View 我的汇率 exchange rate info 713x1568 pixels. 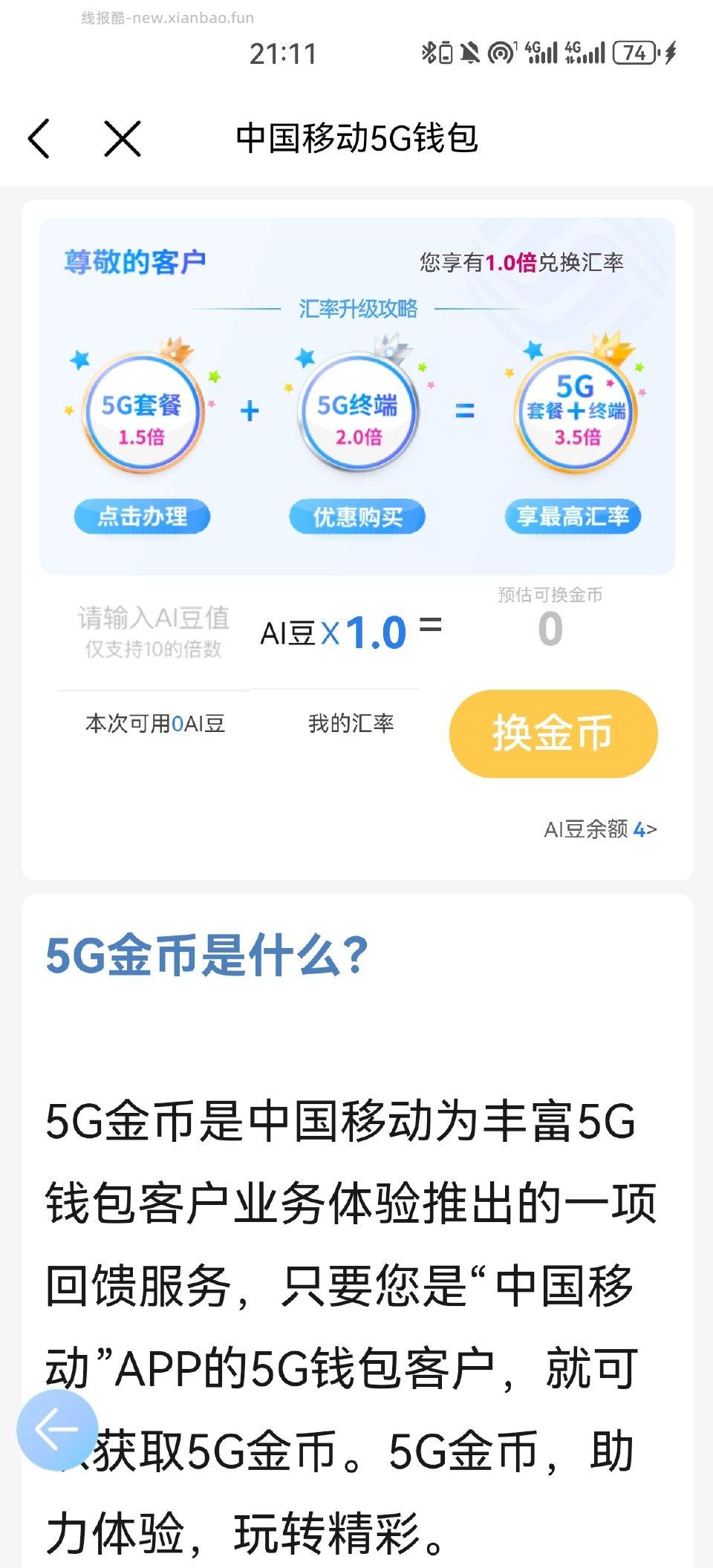[351, 722]
